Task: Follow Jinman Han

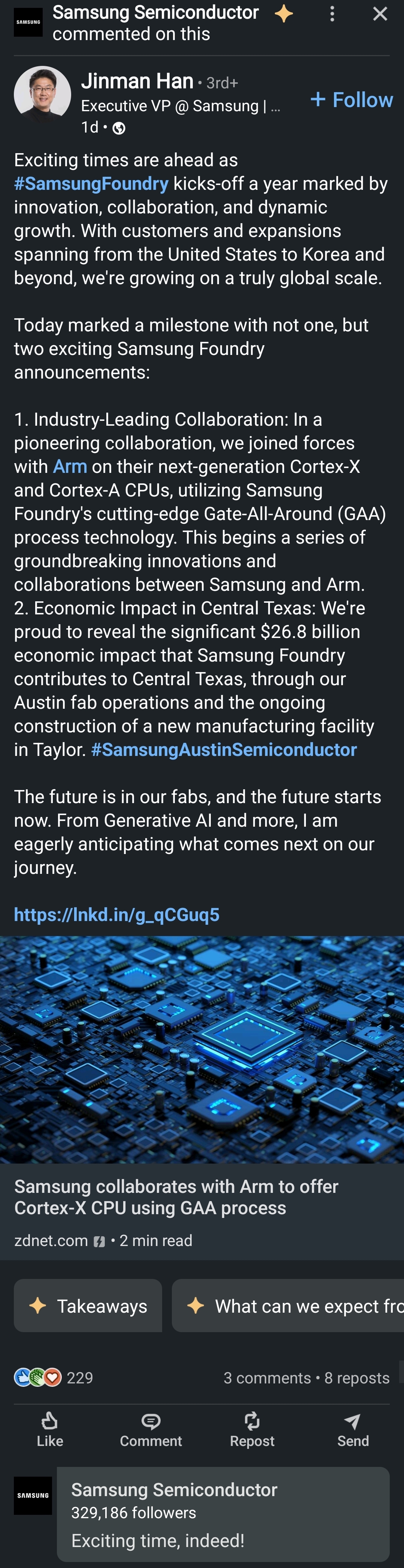Action: click(352, 100)
